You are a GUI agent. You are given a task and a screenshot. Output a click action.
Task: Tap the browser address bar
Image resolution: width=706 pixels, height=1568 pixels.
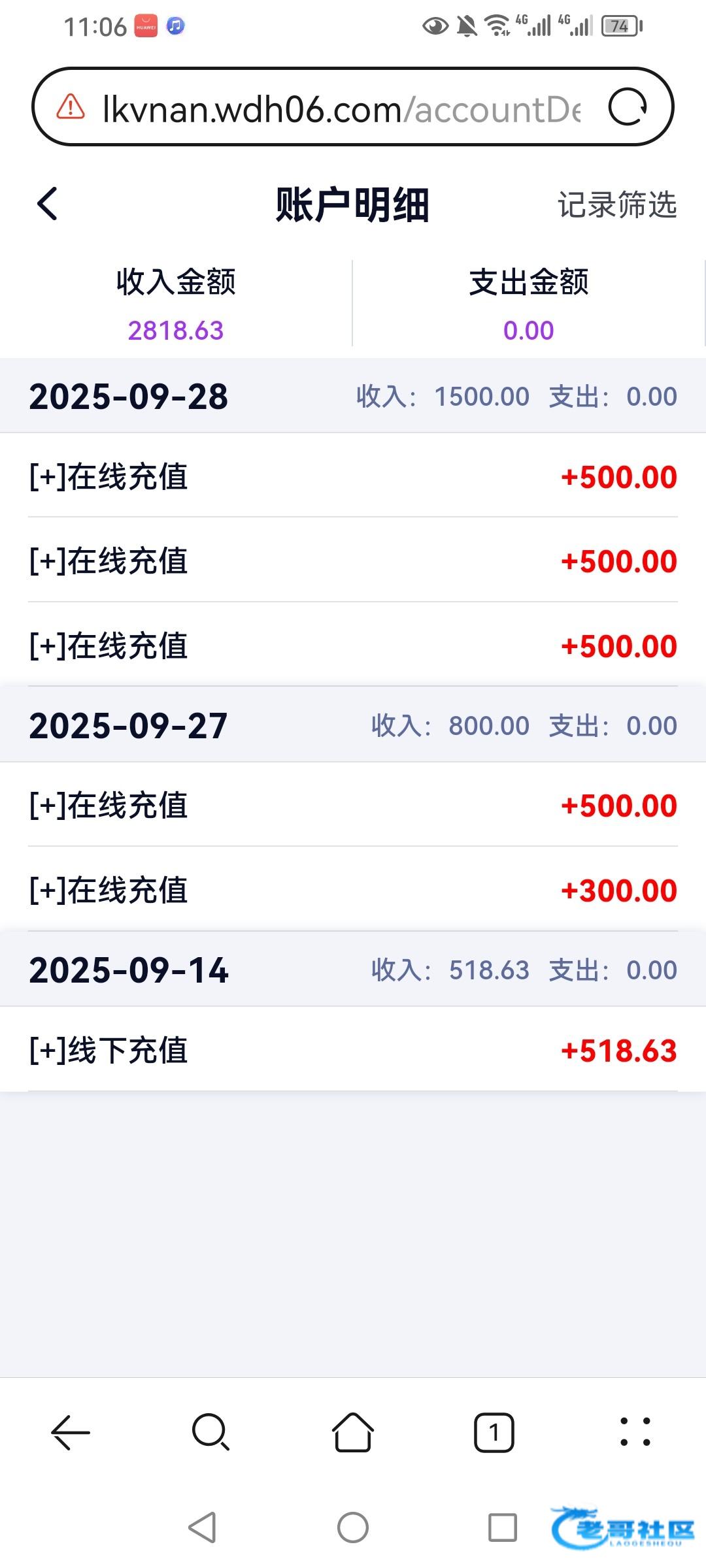point(340,108)
